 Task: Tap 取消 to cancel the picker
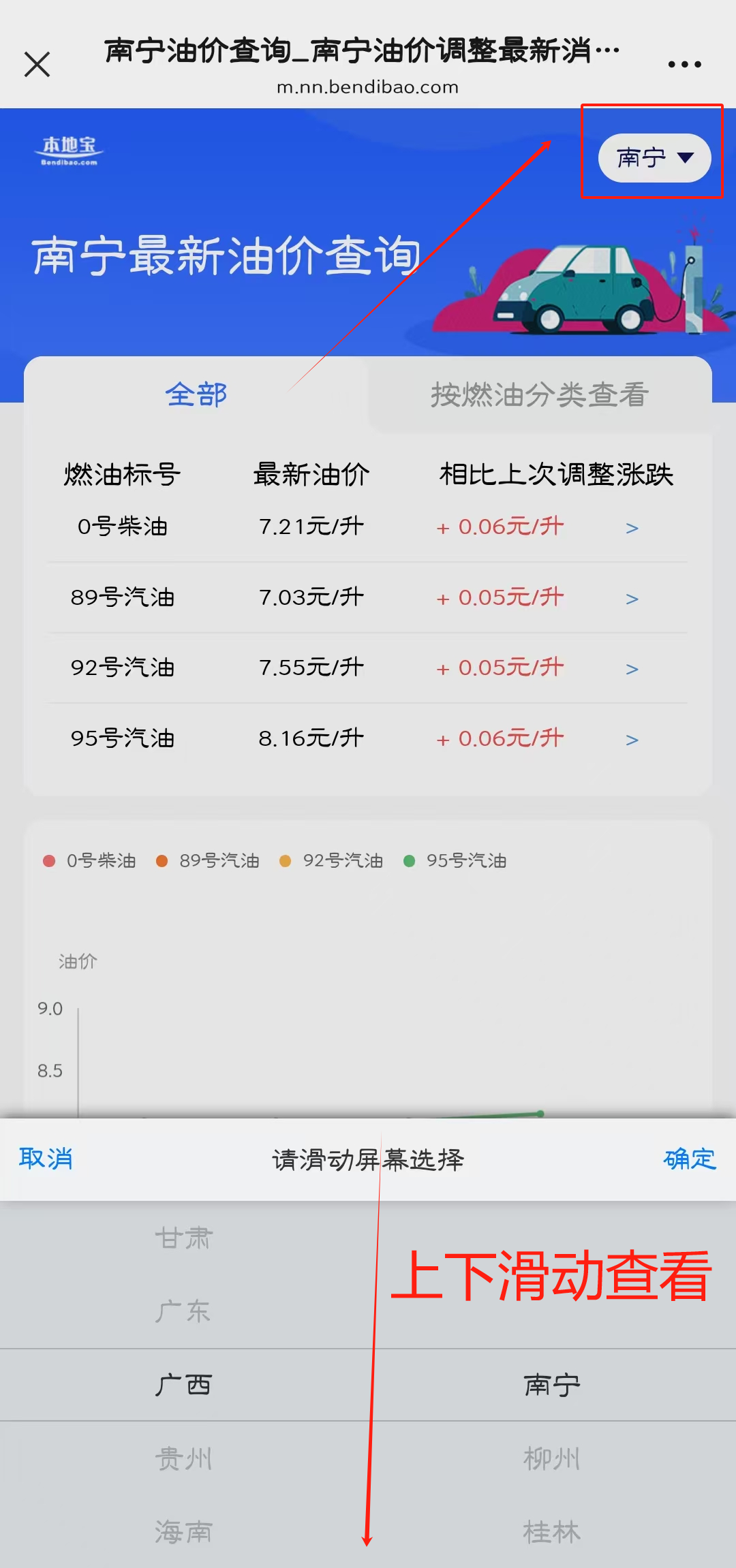coord(46,1159)
